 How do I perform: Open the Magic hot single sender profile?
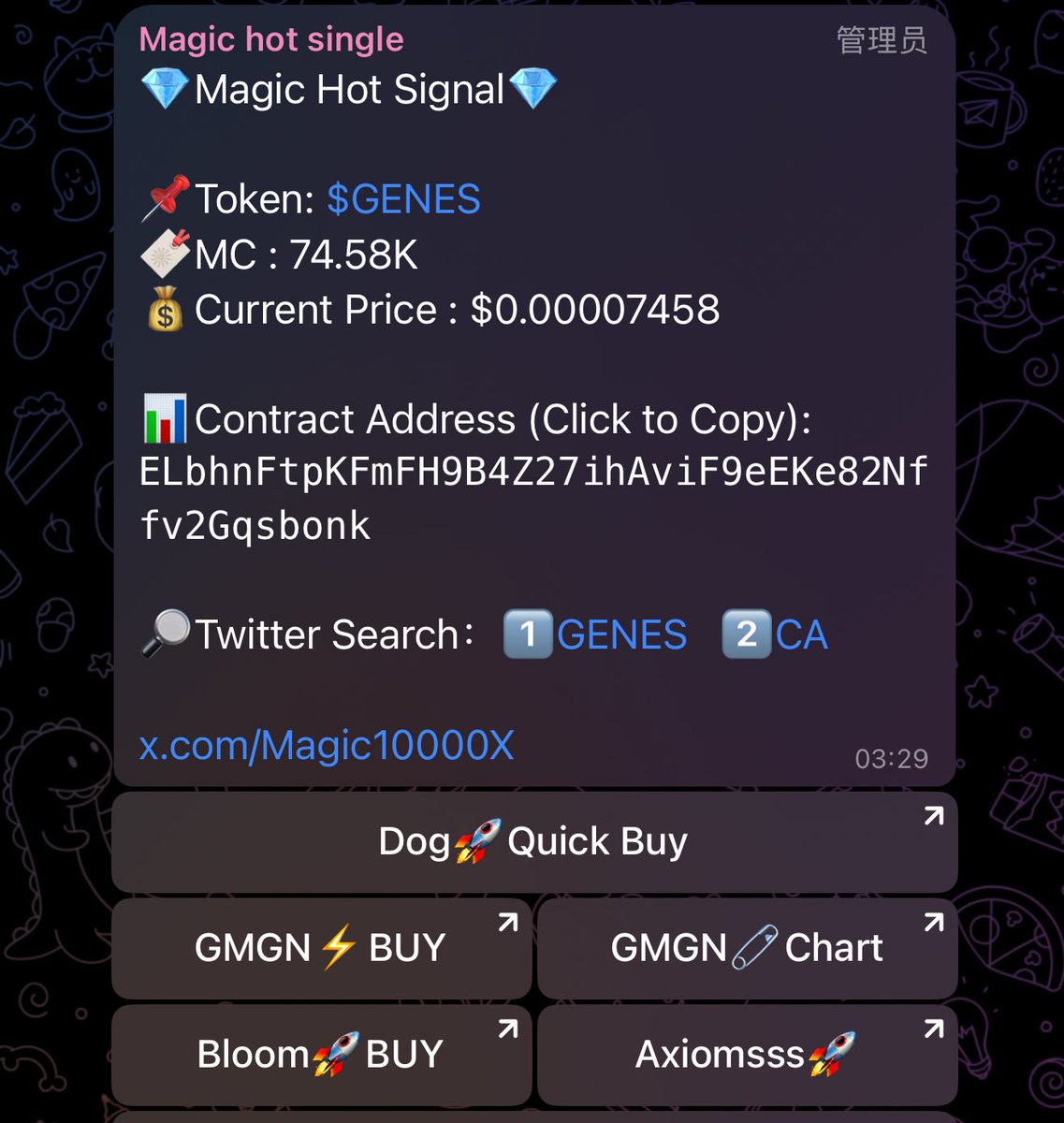(x=271, y=40)
